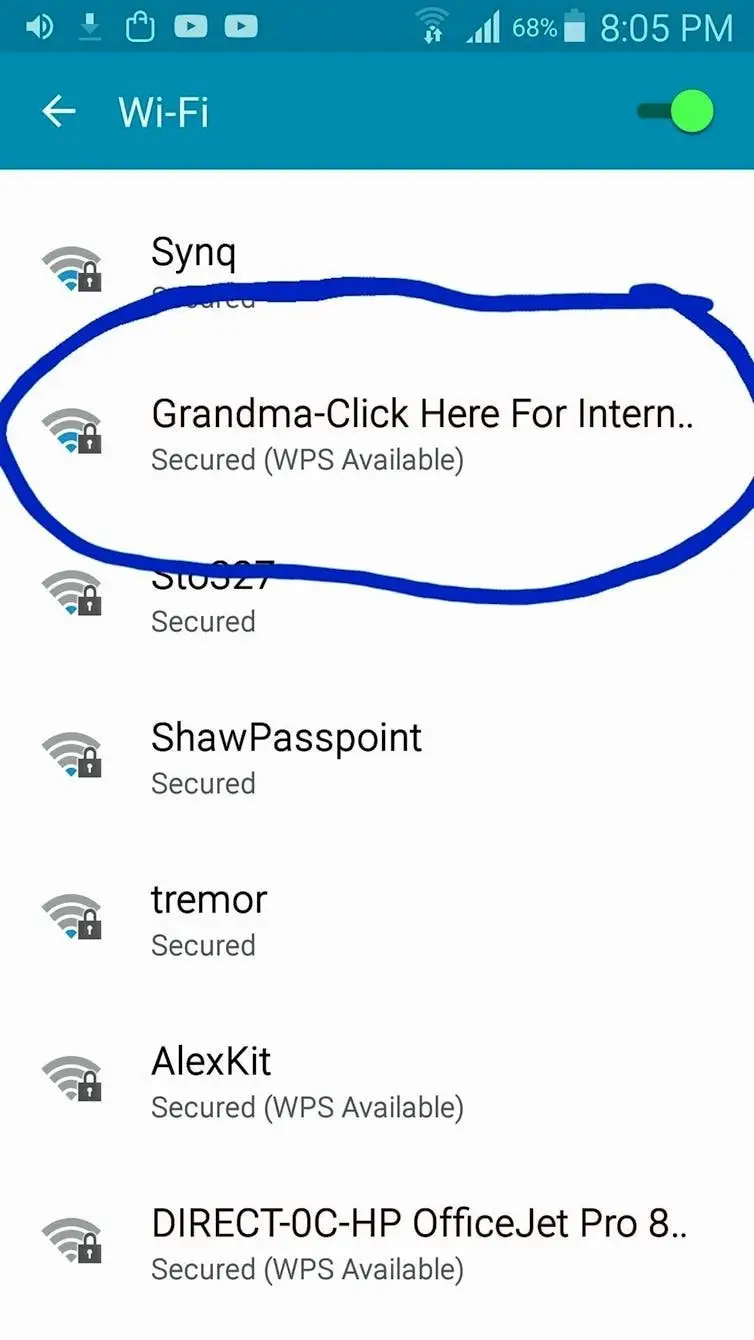
Task: Connect to the Synq network
Action: click(194, 254)
